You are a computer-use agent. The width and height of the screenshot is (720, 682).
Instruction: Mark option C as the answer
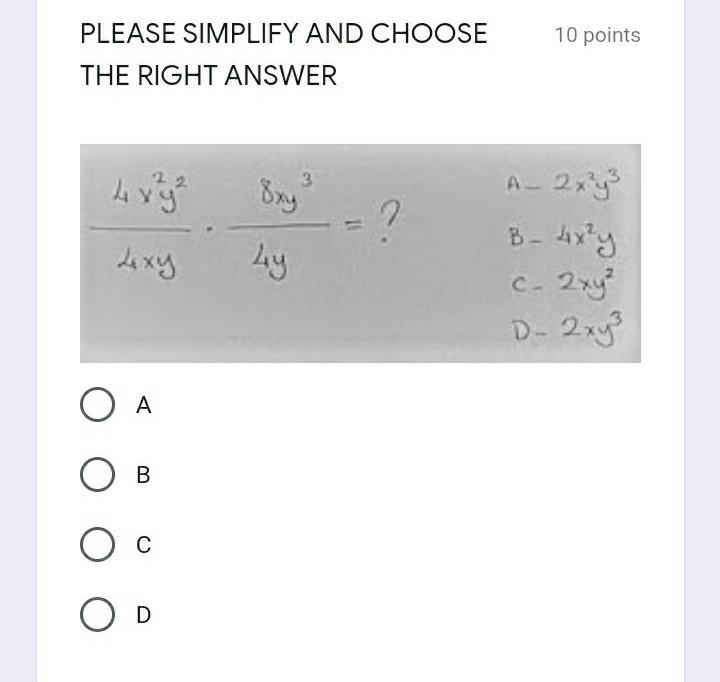point(97,545)
